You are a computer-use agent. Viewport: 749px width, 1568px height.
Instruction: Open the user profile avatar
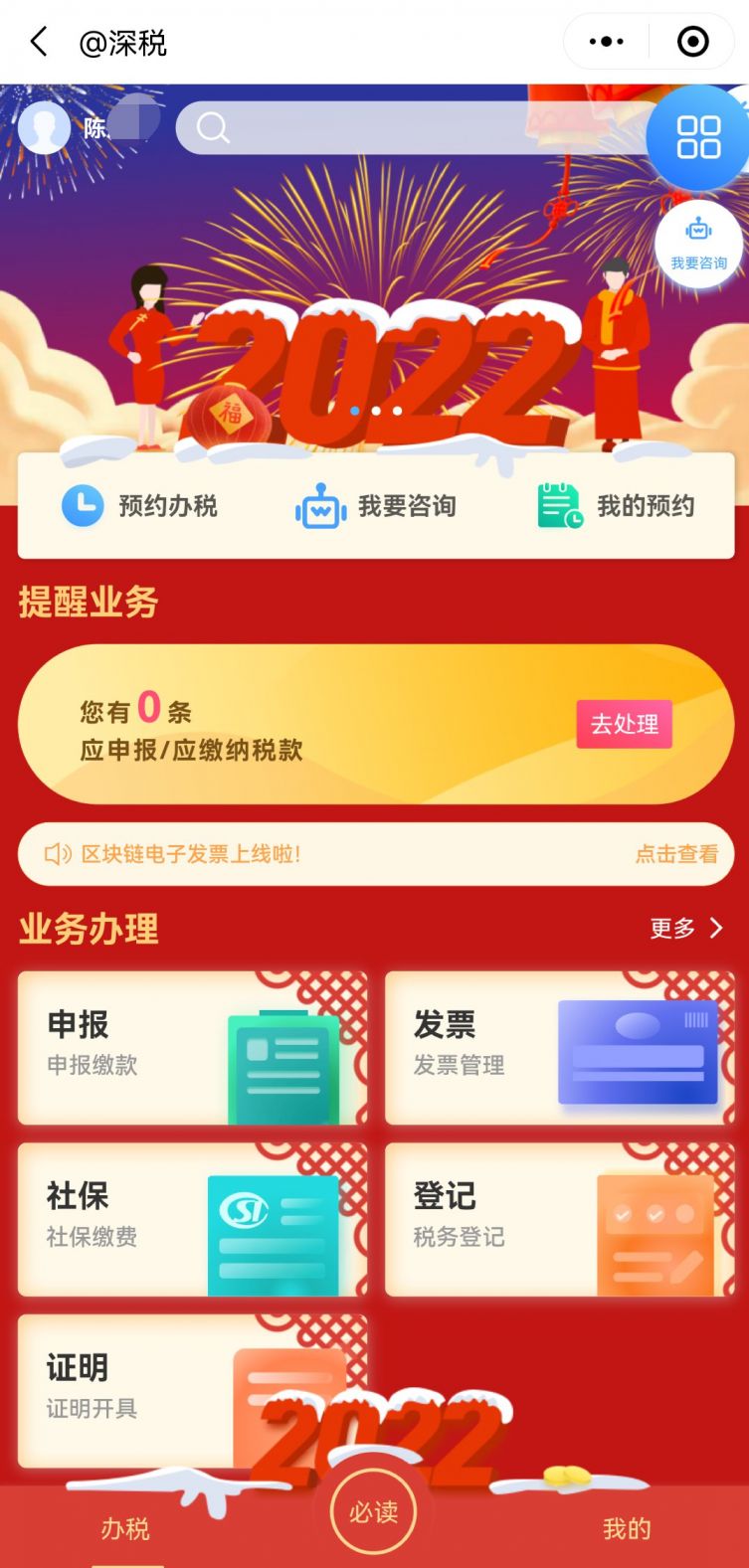click(45, 127)
